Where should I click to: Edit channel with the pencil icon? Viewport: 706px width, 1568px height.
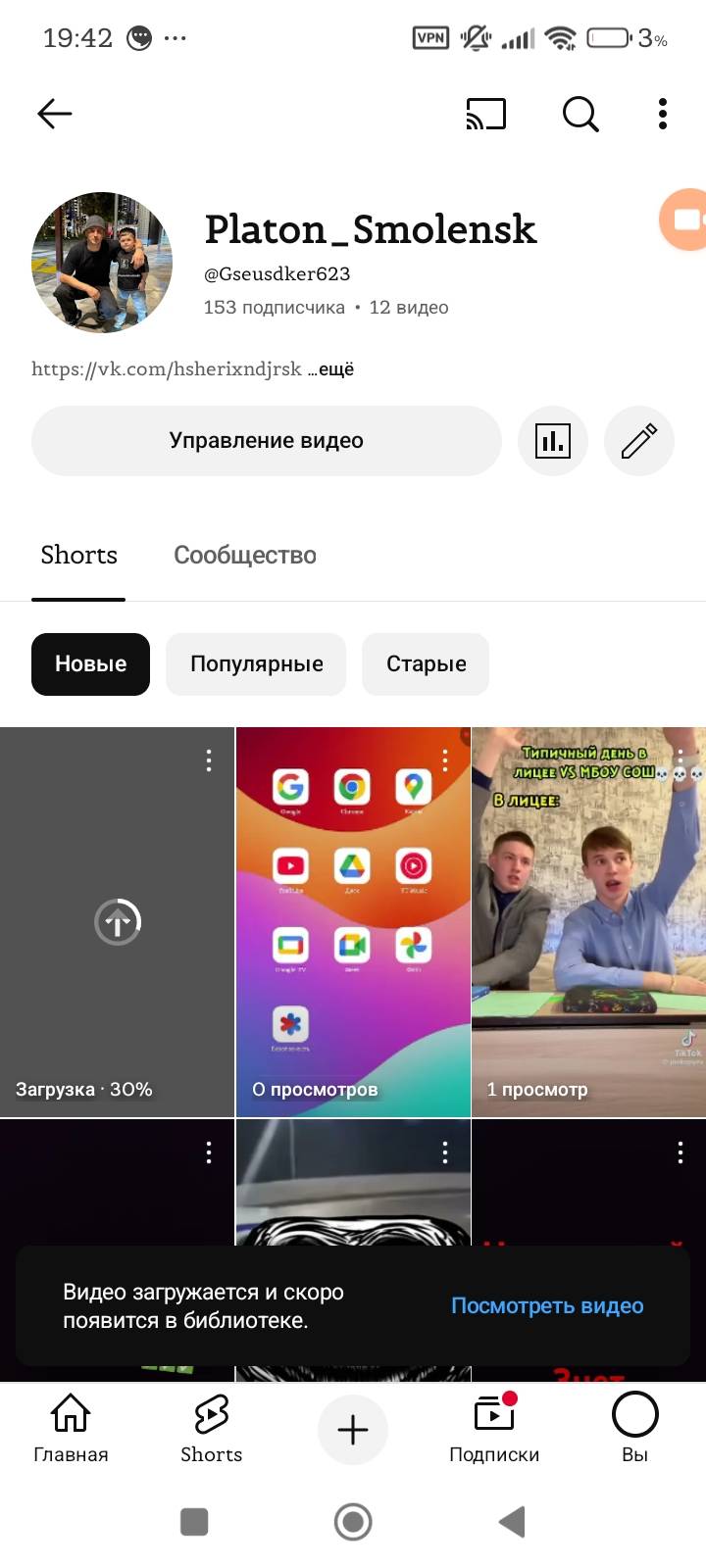639,441
